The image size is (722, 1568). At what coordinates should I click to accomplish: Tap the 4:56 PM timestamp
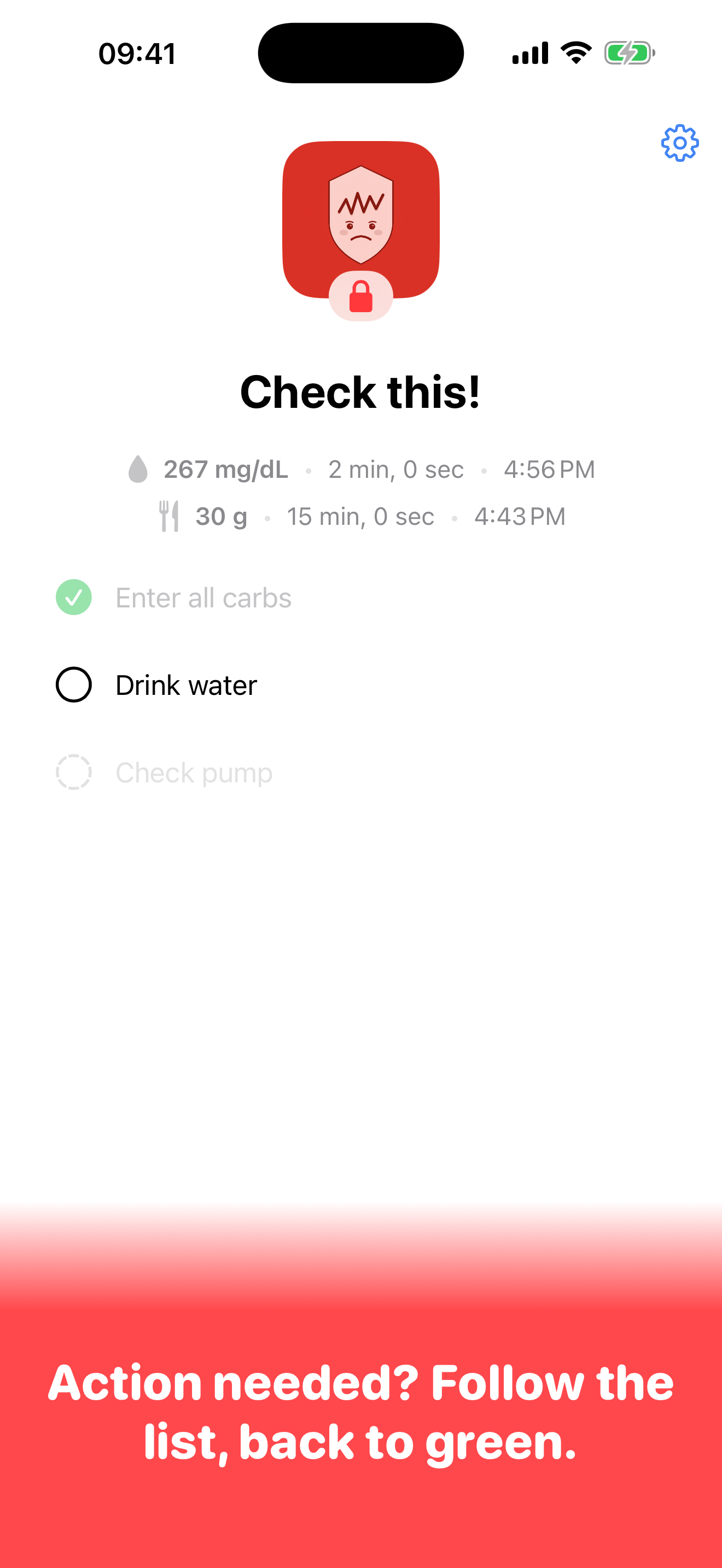pyautogui.click(x=550, y=469)
